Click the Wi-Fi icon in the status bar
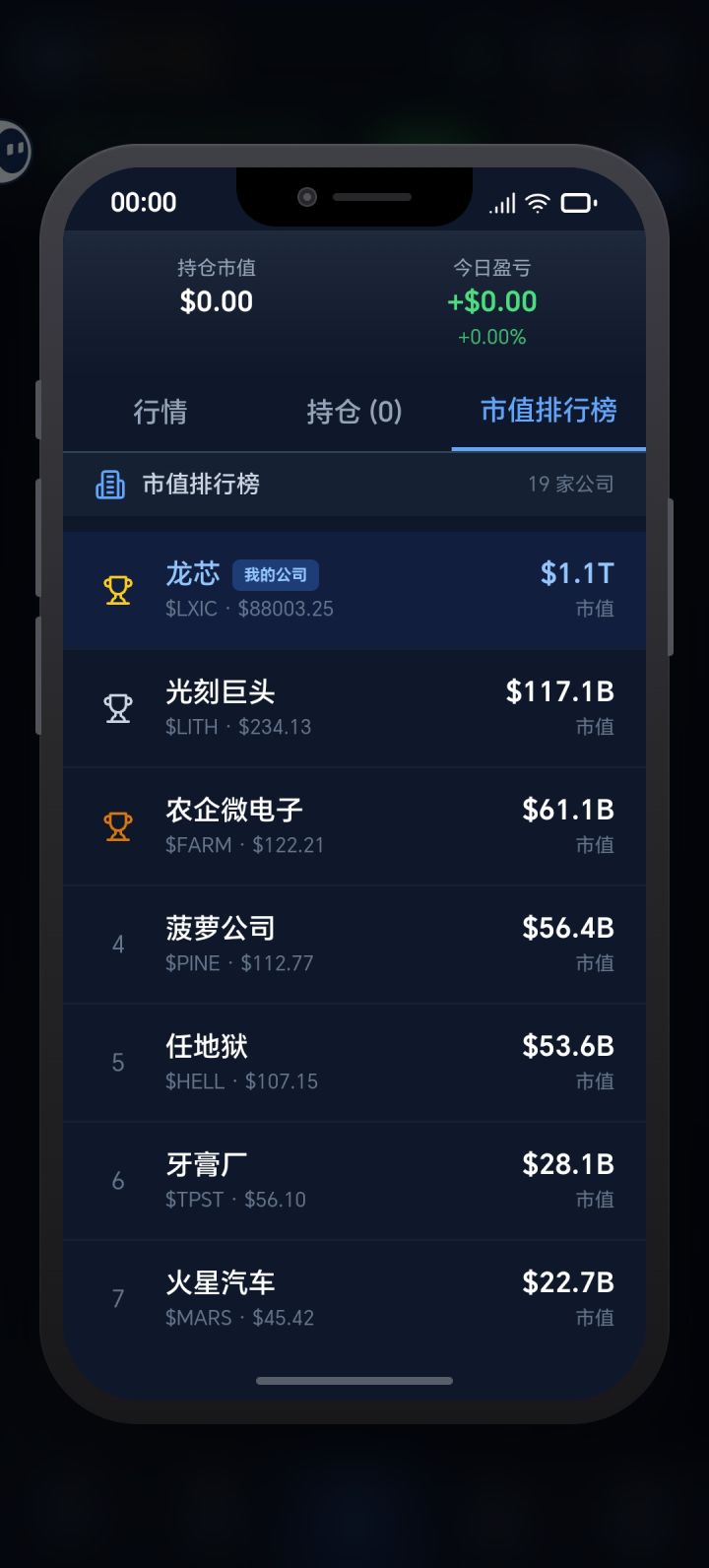Screen dimensions: 709x1568 click(x=536, y=202)
